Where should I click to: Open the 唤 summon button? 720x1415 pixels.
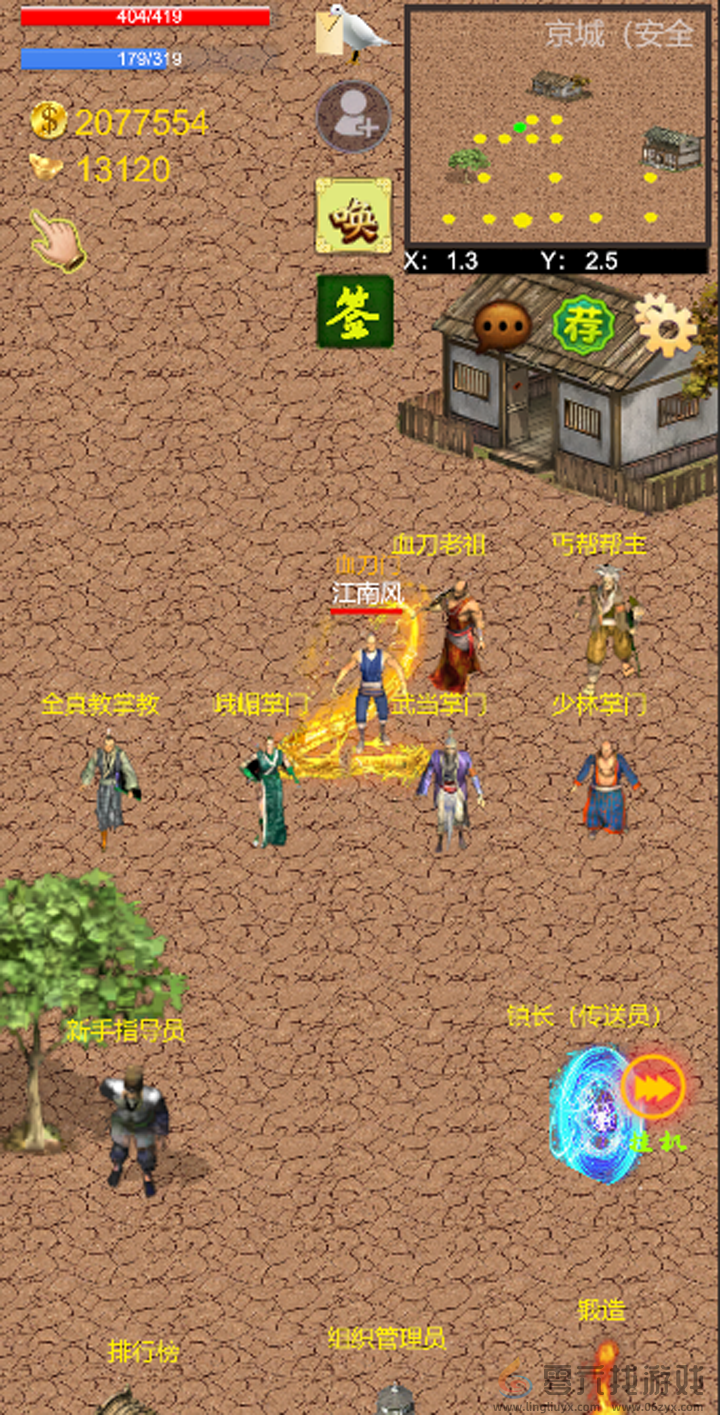click(x=354, y=216)
